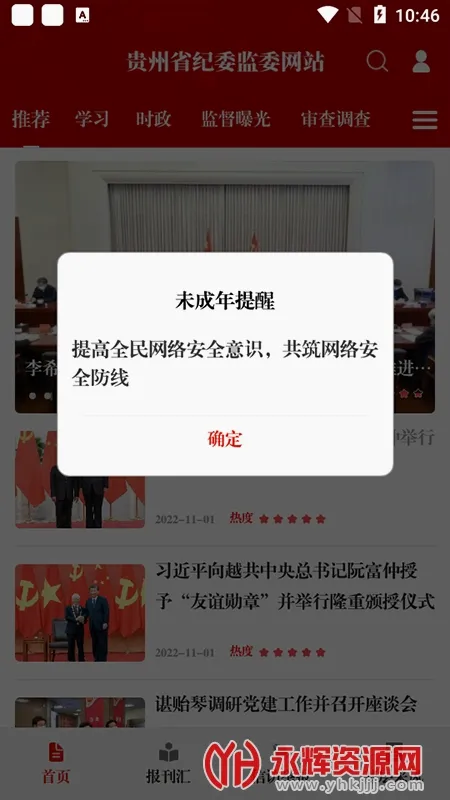Viewport: 450px width, 800px height.
Task: Select the 时政 tab
Action: tap(154, 119)
